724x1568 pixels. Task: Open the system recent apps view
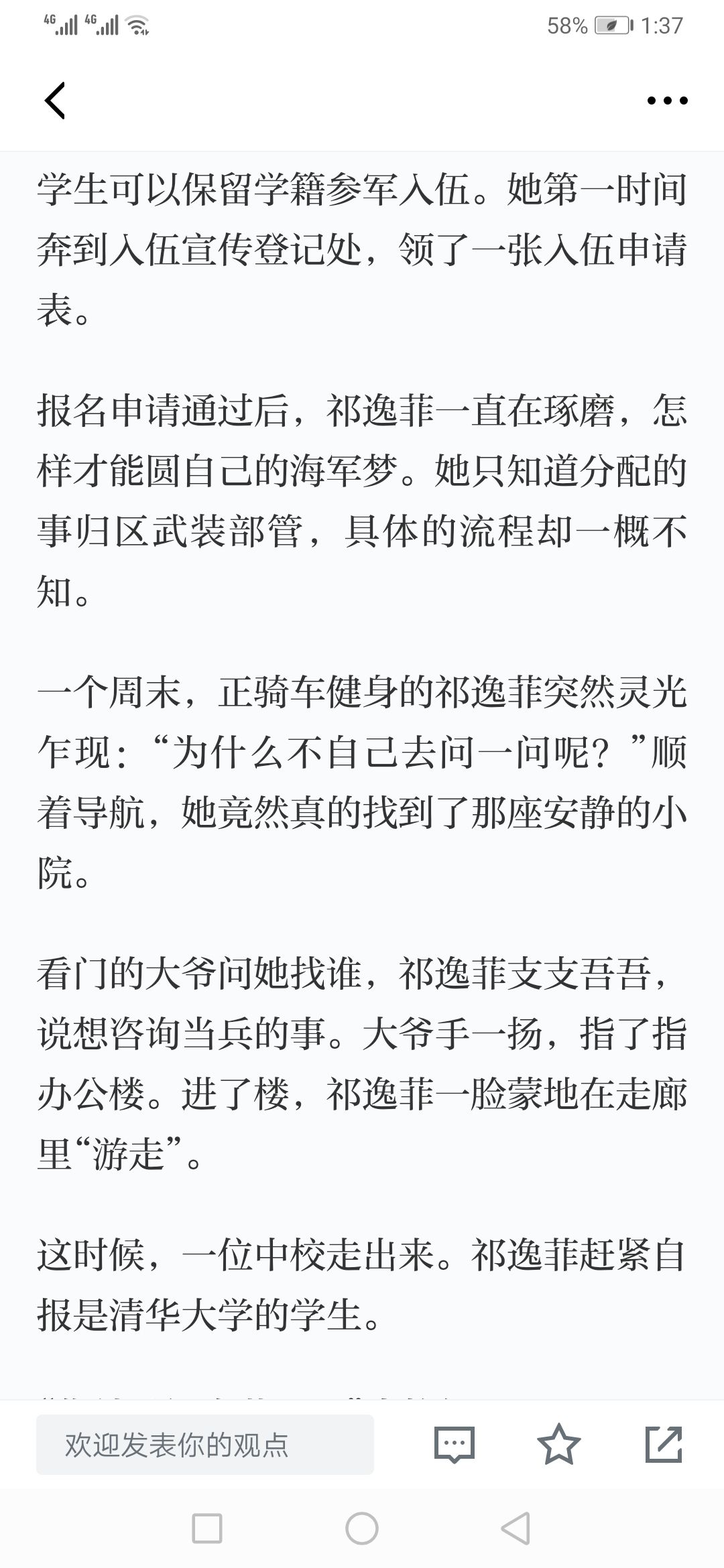(206, 1529)
